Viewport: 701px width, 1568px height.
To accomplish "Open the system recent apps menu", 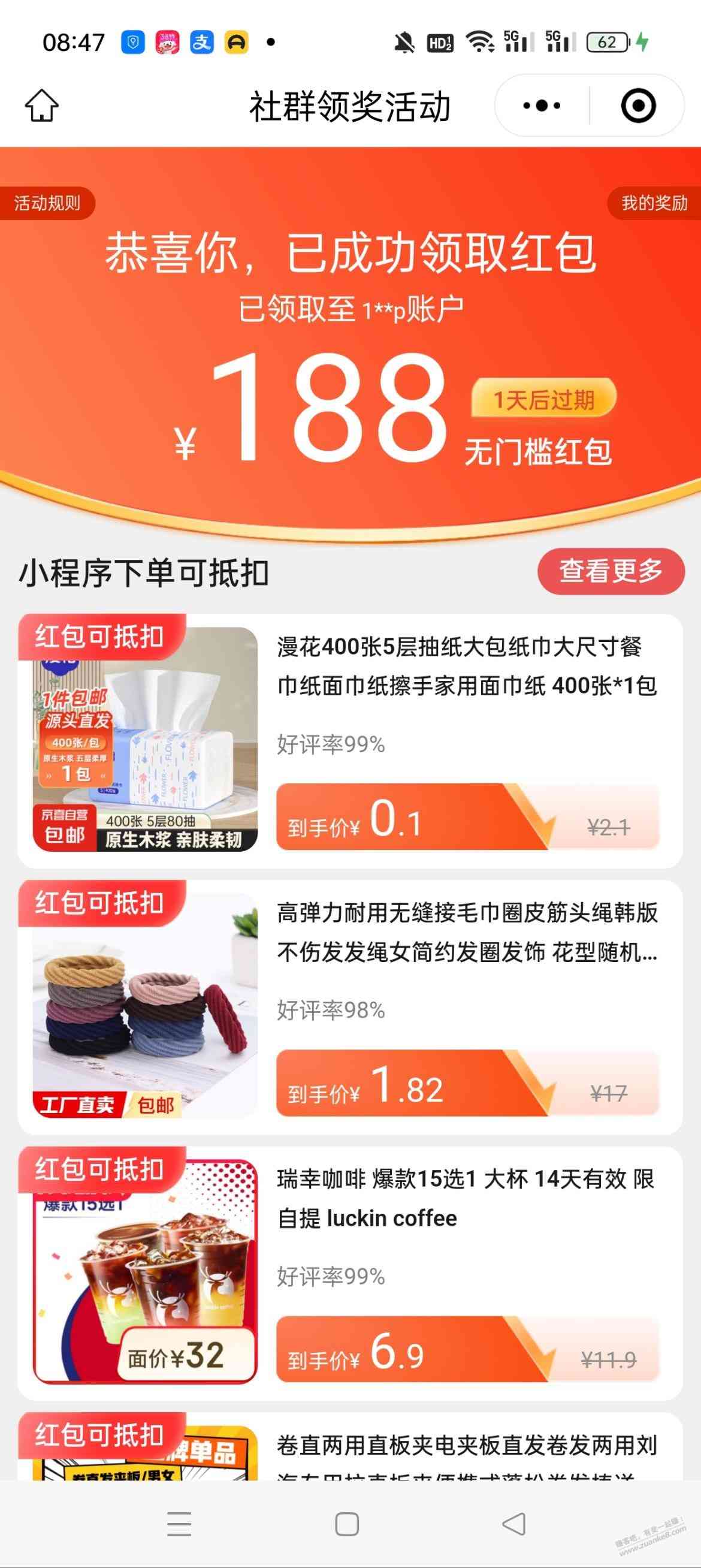I will pyautogui.click(x=179, y=1524).
